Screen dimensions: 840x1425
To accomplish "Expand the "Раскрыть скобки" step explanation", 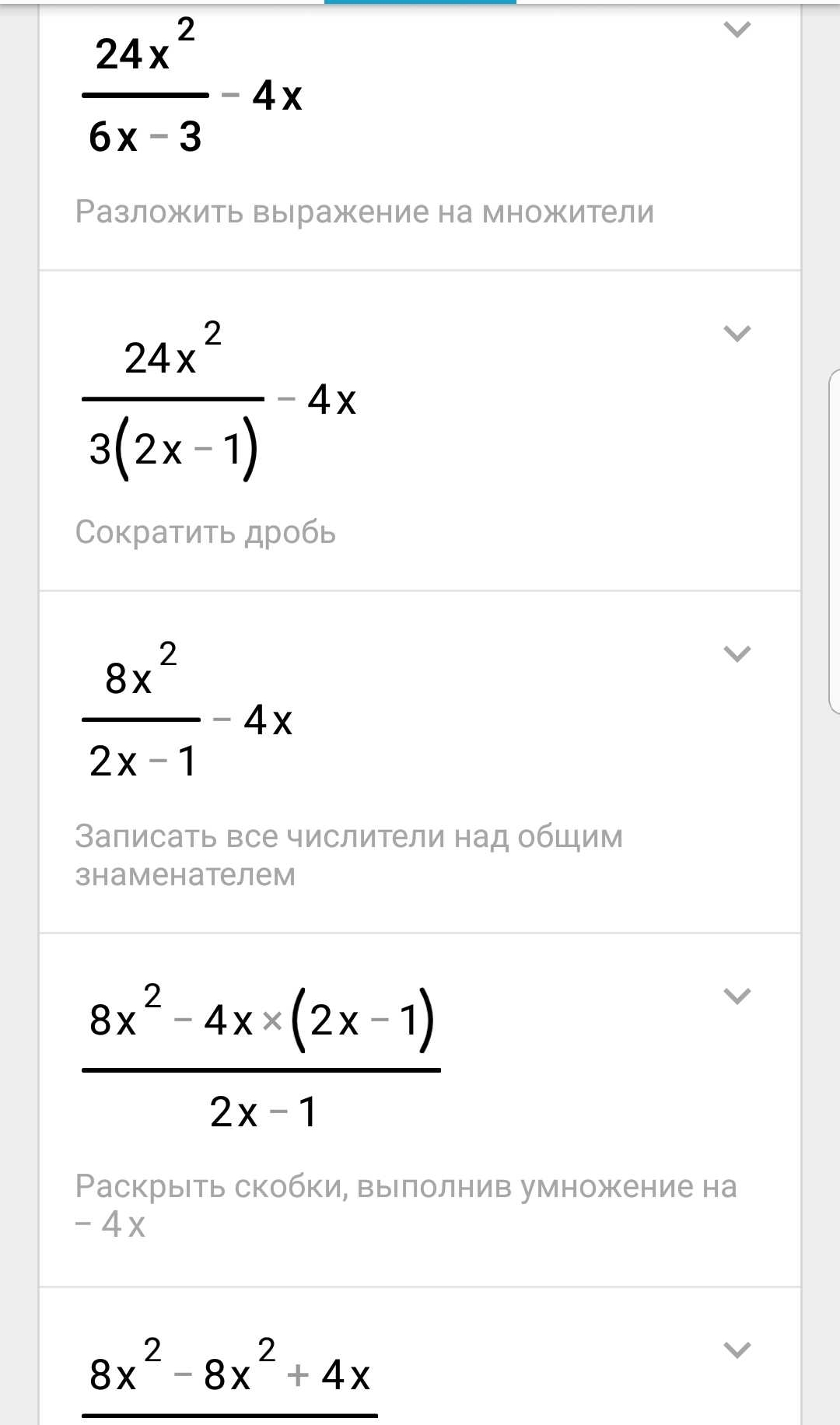I will [737, 996].
